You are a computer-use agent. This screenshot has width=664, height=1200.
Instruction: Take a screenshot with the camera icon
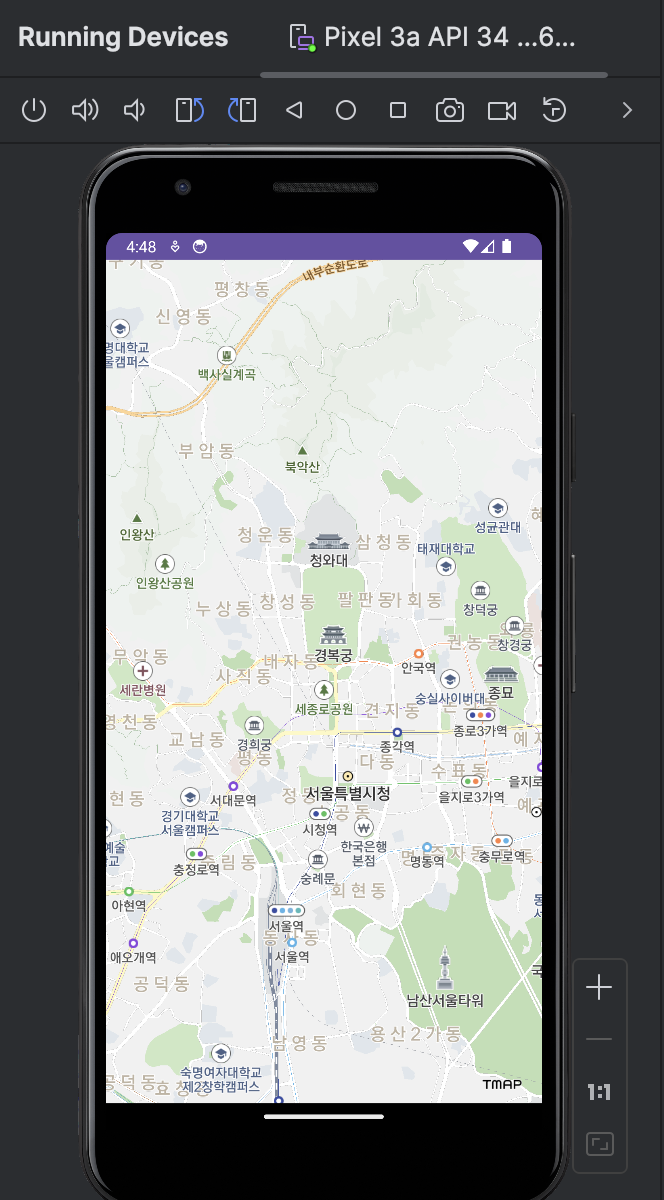pos(450,110)
